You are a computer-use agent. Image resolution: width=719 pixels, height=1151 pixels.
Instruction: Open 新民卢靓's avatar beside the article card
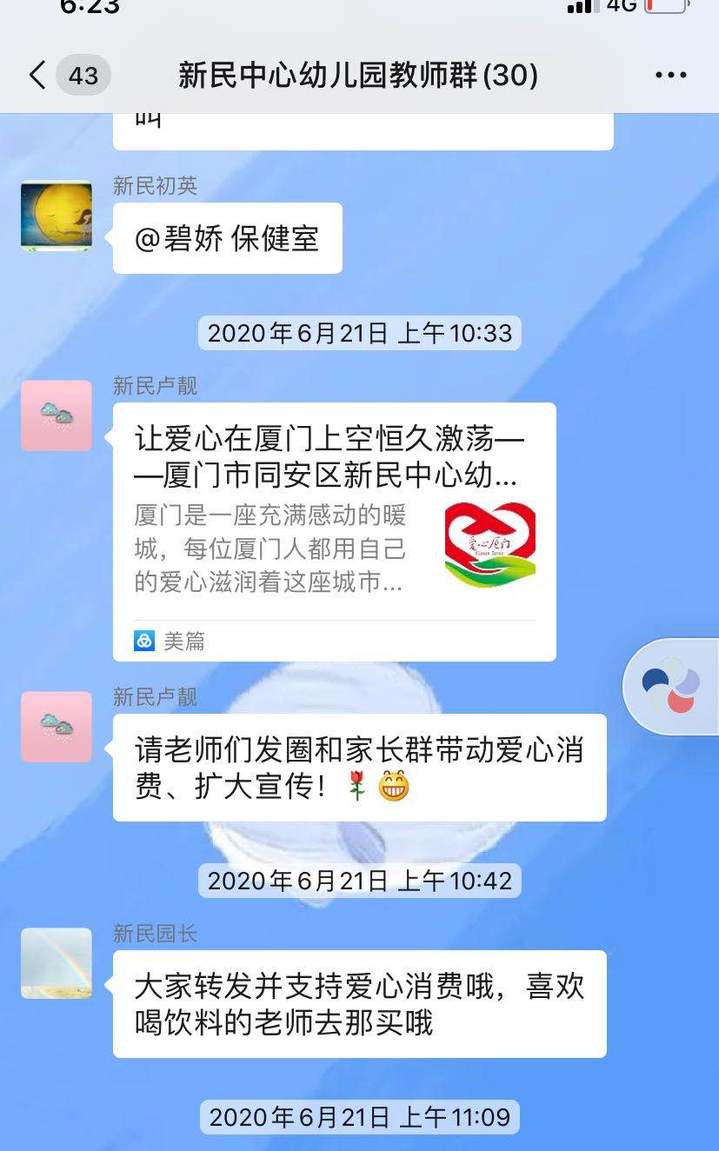[56, 415]
